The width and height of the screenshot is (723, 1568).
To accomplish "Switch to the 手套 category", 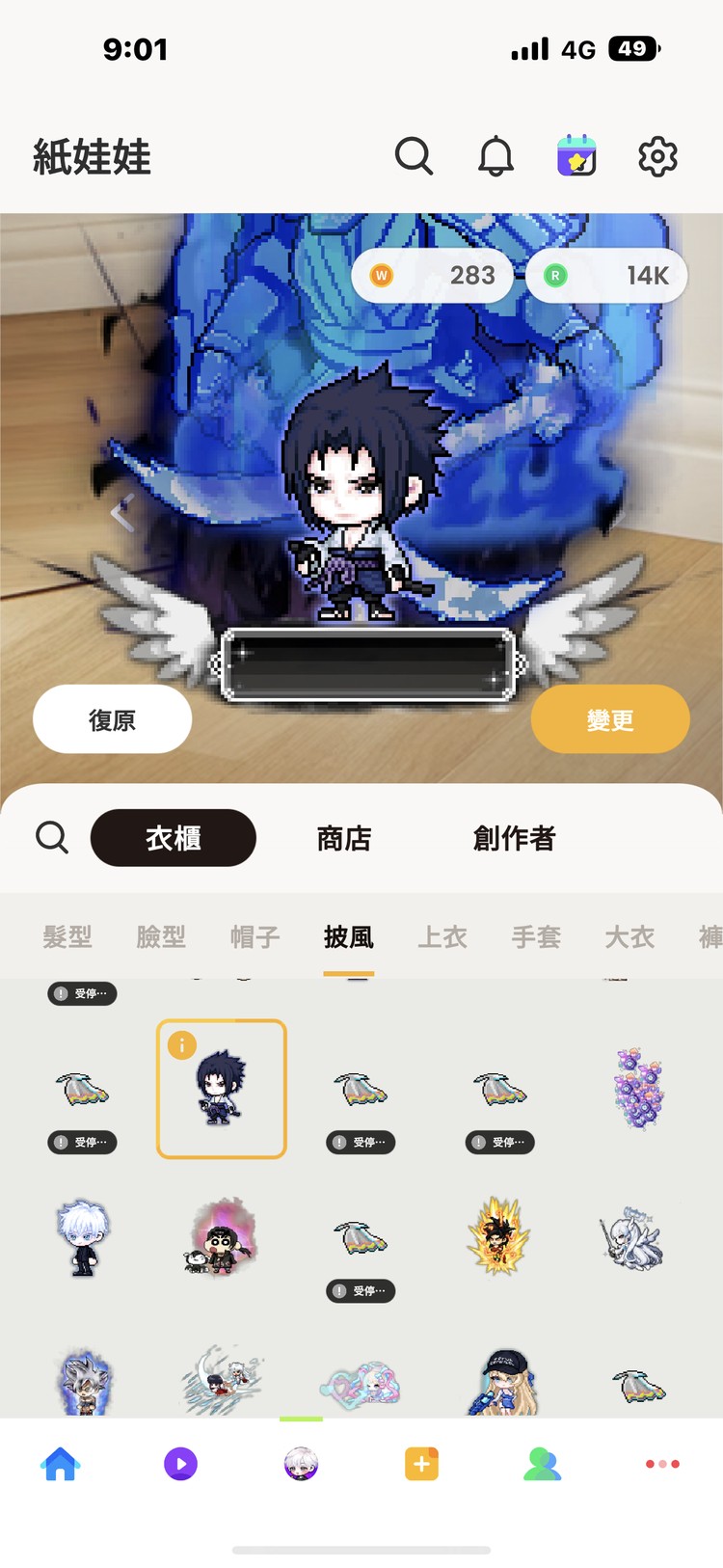I will tap(536, 936).
